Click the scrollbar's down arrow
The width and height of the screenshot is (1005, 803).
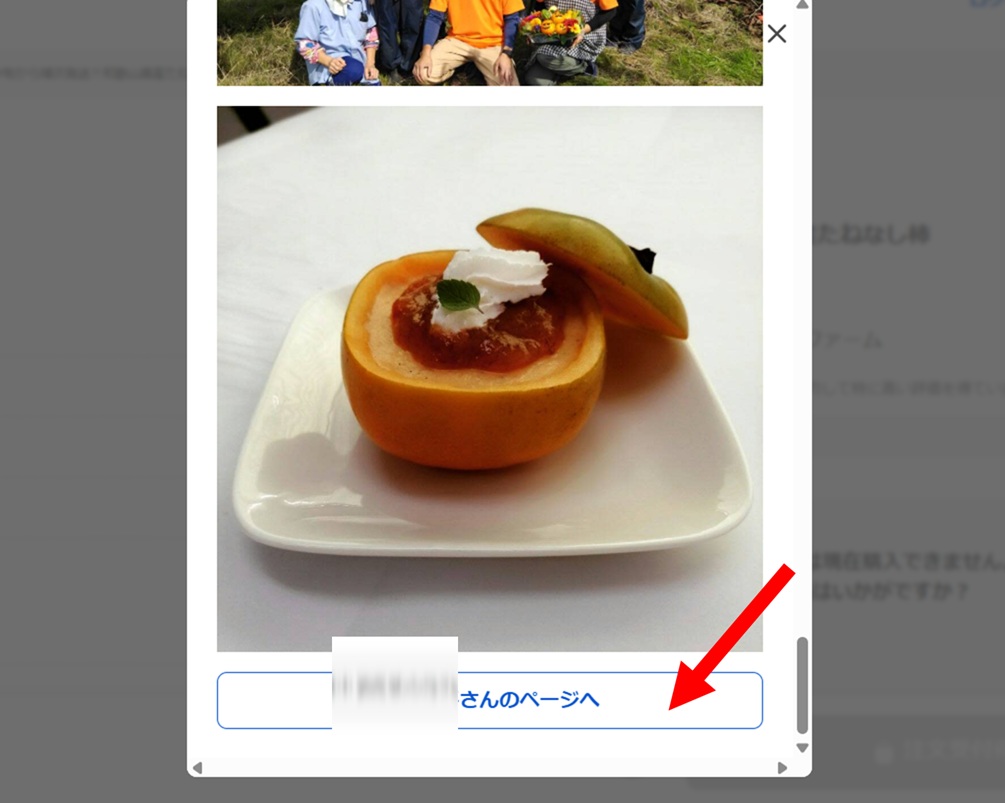coord(802,748)
